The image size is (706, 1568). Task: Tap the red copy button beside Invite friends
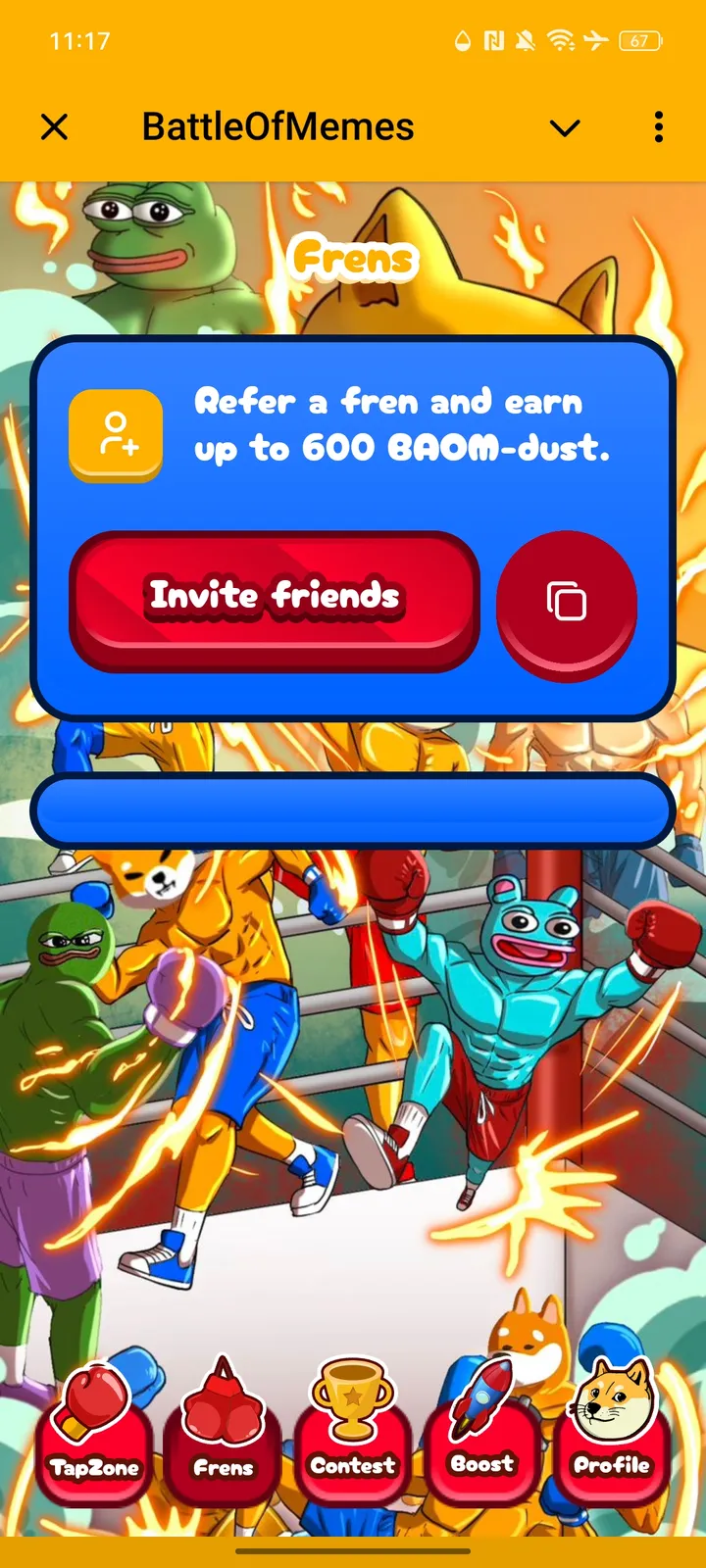click(566, 603)
